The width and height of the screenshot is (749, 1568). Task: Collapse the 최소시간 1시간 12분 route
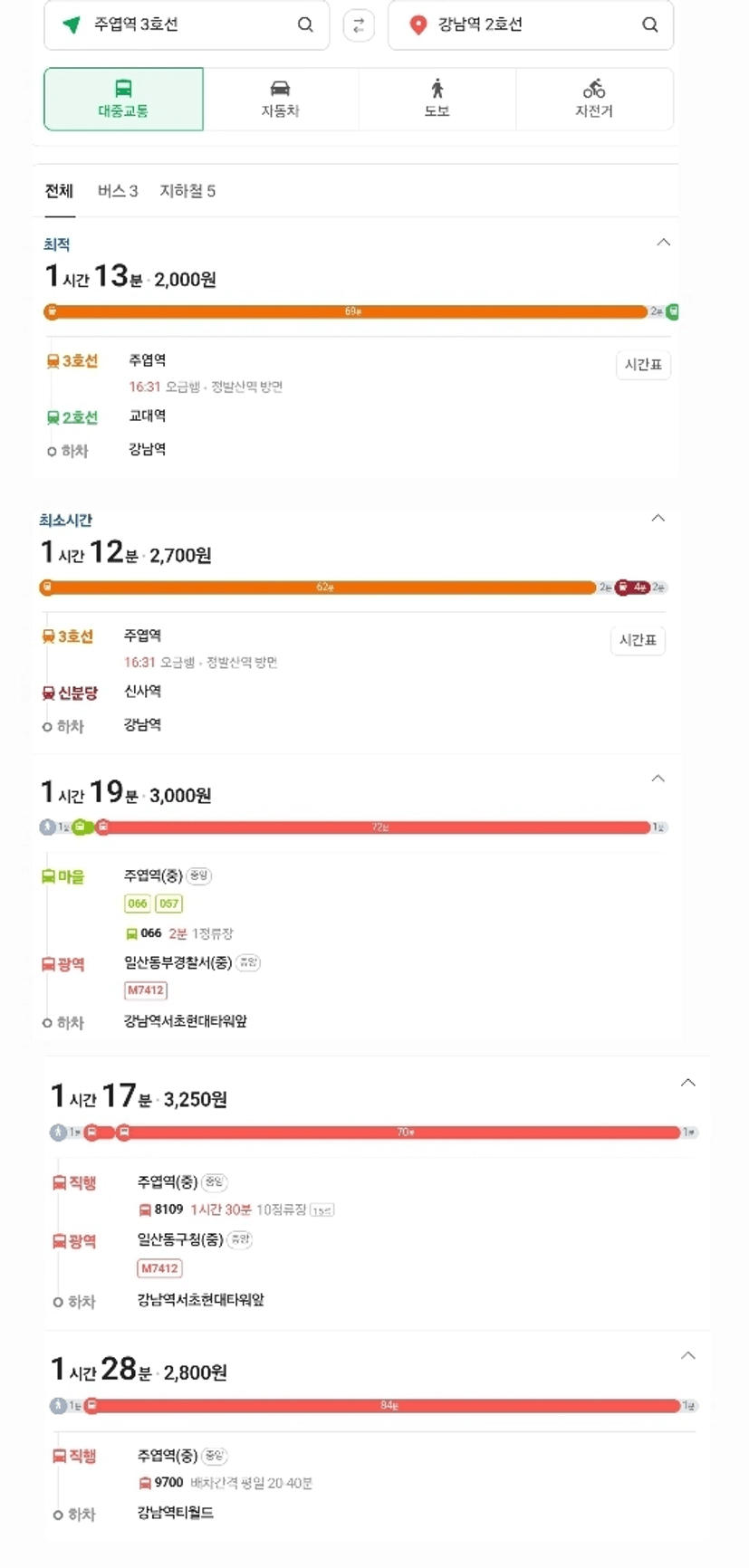tap(658, 519)
